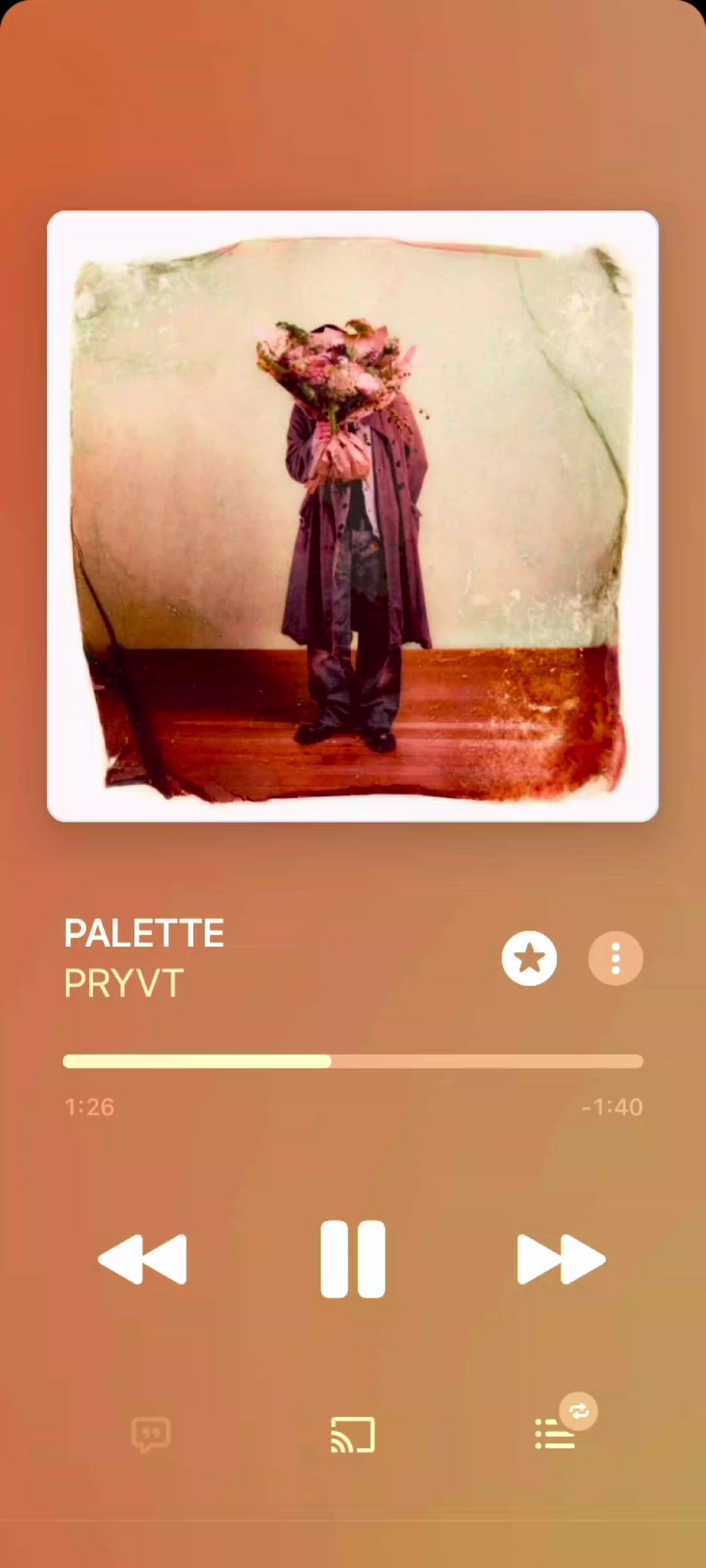Tap the remaining time -1:40 label

[613, 1106]
